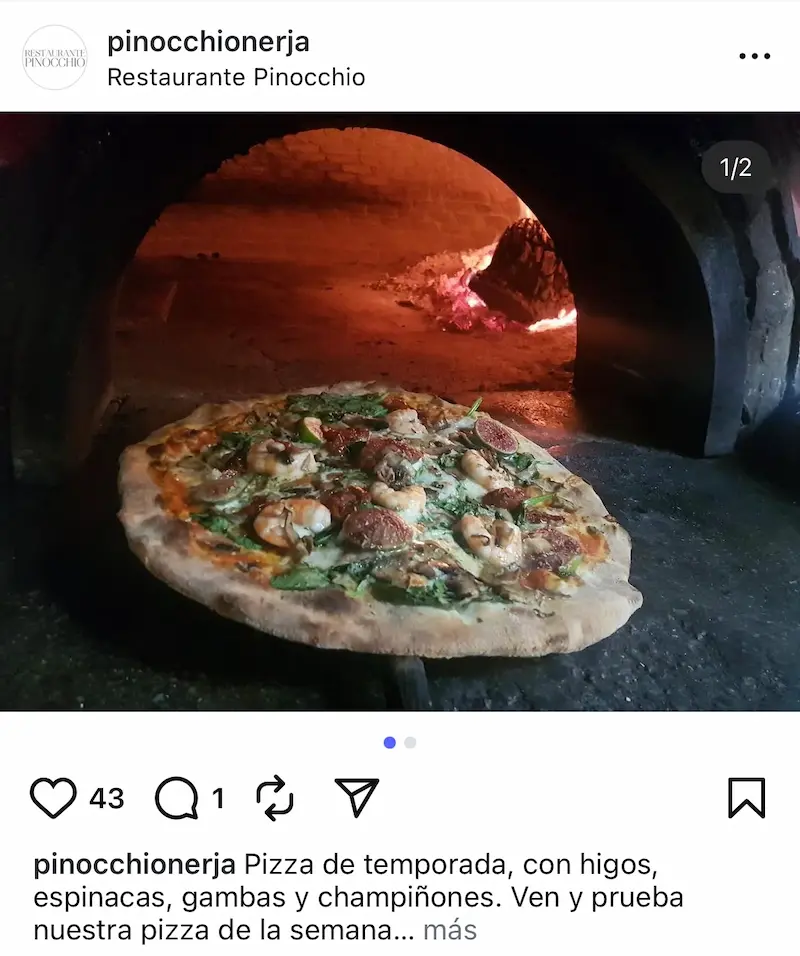This screenshot has height=956, width=800.
Task: View the list of 43 likes
Action: [x=107, y=798]
